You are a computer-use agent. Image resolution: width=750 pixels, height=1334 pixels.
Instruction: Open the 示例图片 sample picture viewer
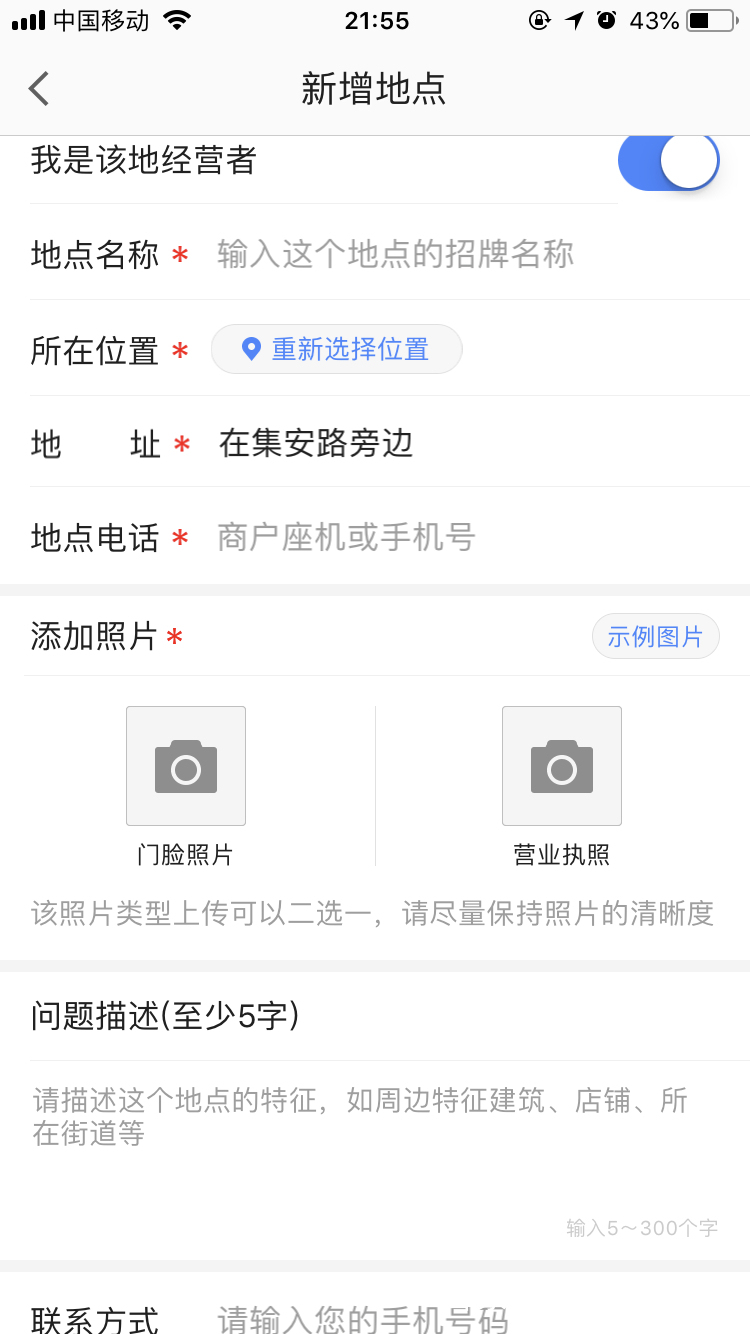tap(656, 636)
